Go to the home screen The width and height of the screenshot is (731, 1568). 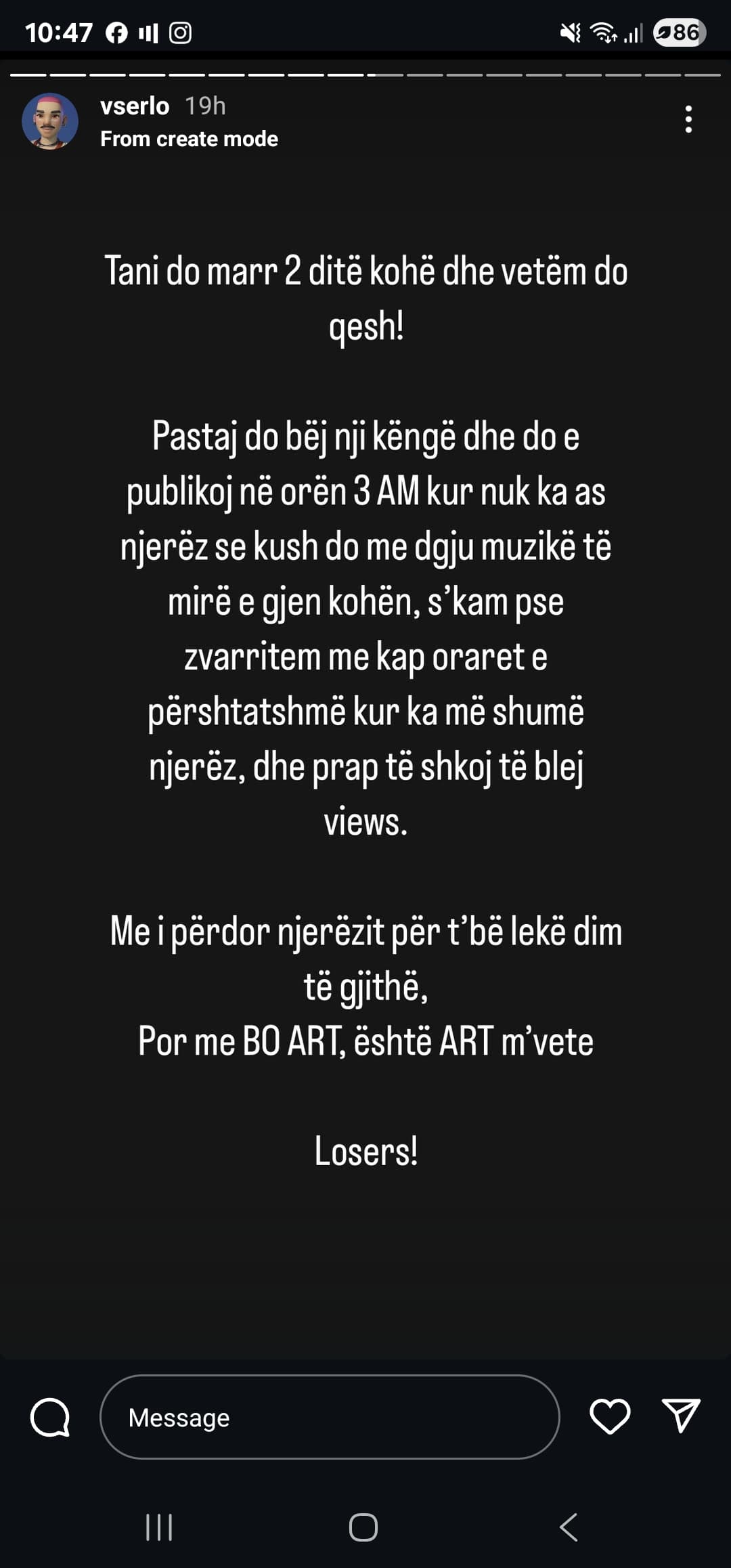click(363, 1527)
